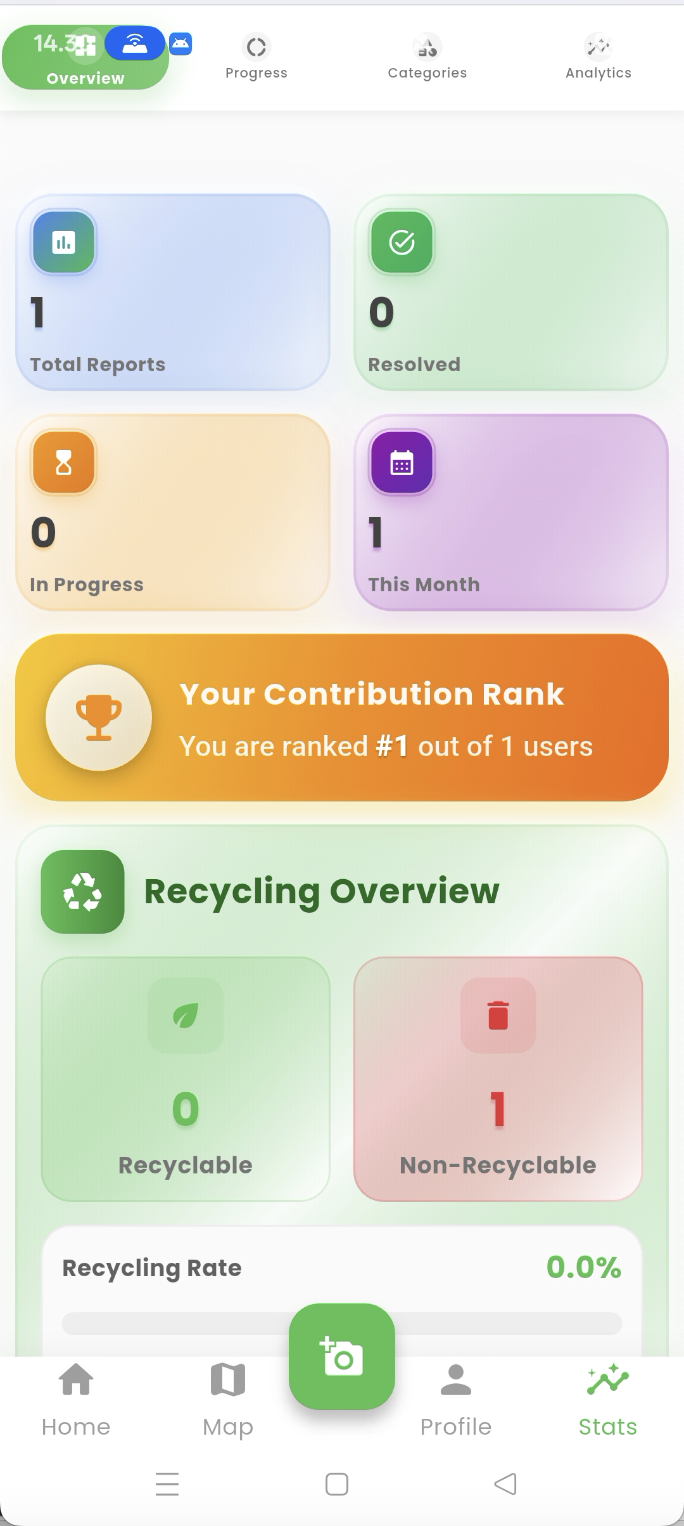Open the Home tab
The height and width of the screenshot is (1526, 684).
(x=76, y=1400)
